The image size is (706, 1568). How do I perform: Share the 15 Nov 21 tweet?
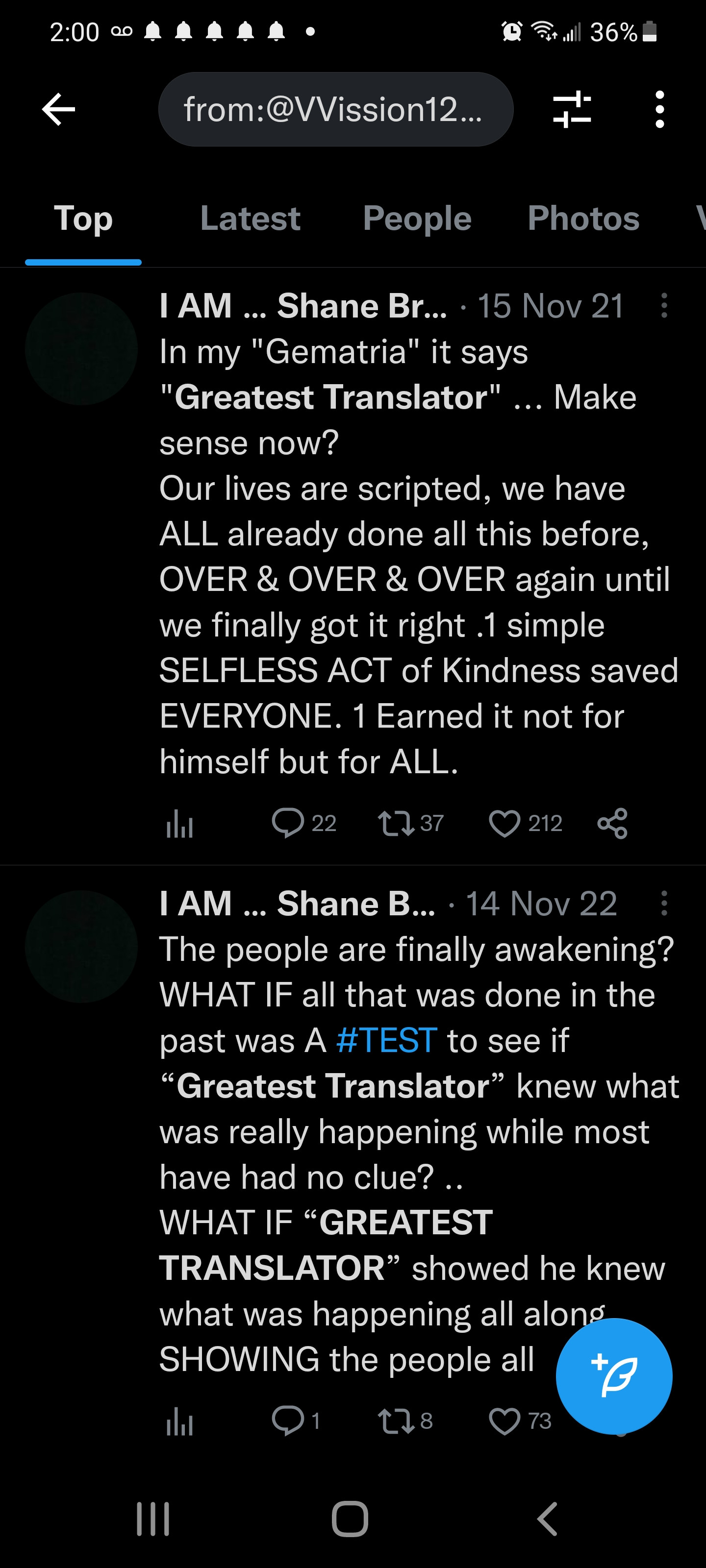coord(612,824)
